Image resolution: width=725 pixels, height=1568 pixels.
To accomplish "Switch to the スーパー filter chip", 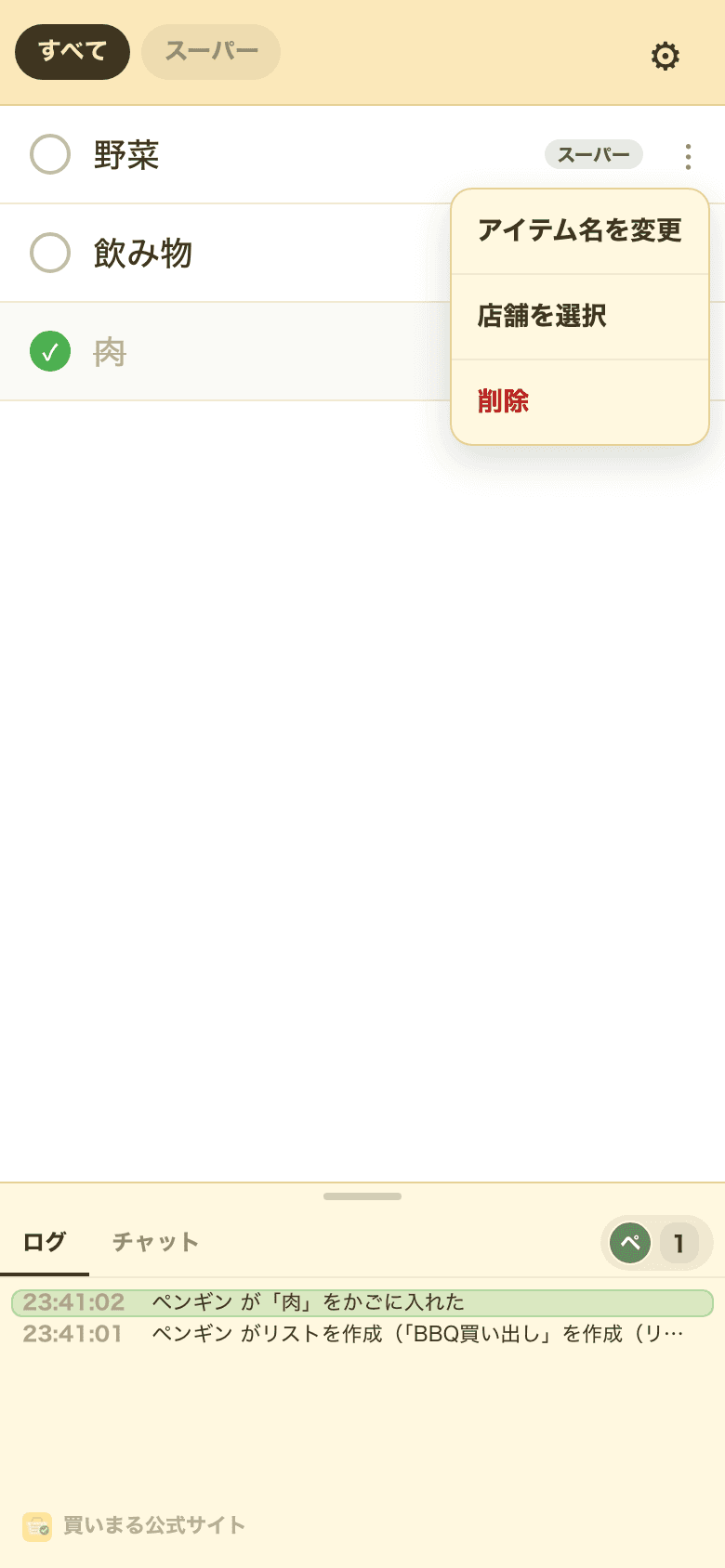I will [x=211, y=52].
